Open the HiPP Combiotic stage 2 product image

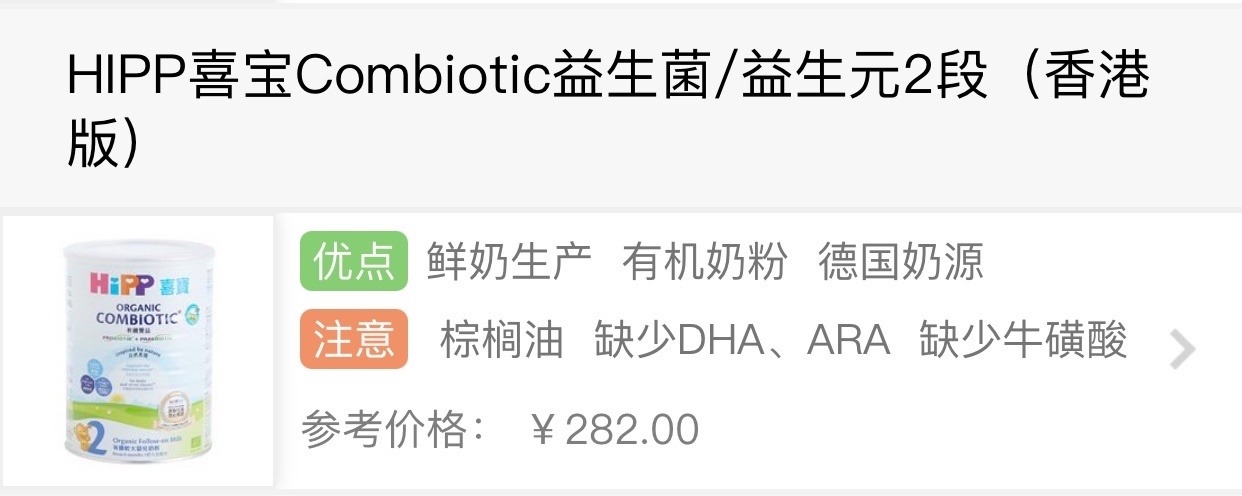pyautogui.click(x=138, y=352)
